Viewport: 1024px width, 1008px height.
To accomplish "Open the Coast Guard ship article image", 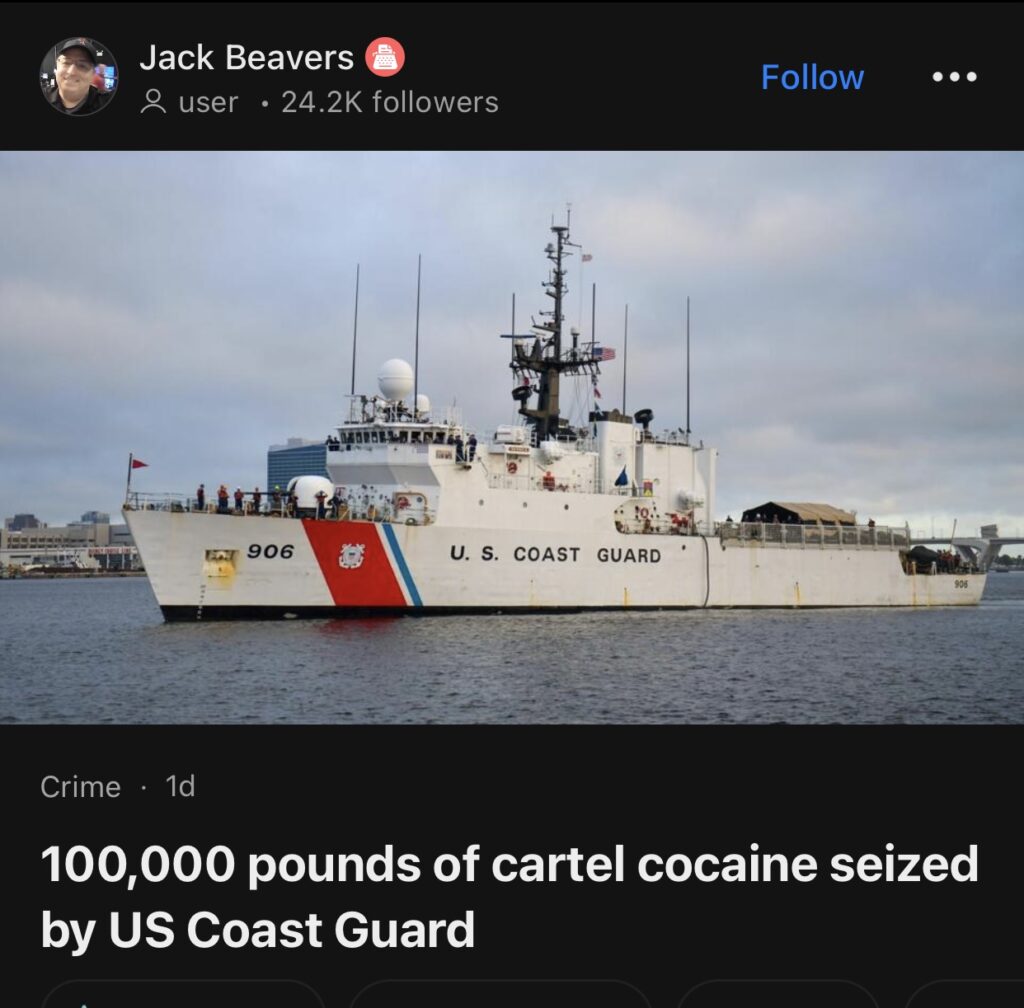I will click(x=512, y=437).
